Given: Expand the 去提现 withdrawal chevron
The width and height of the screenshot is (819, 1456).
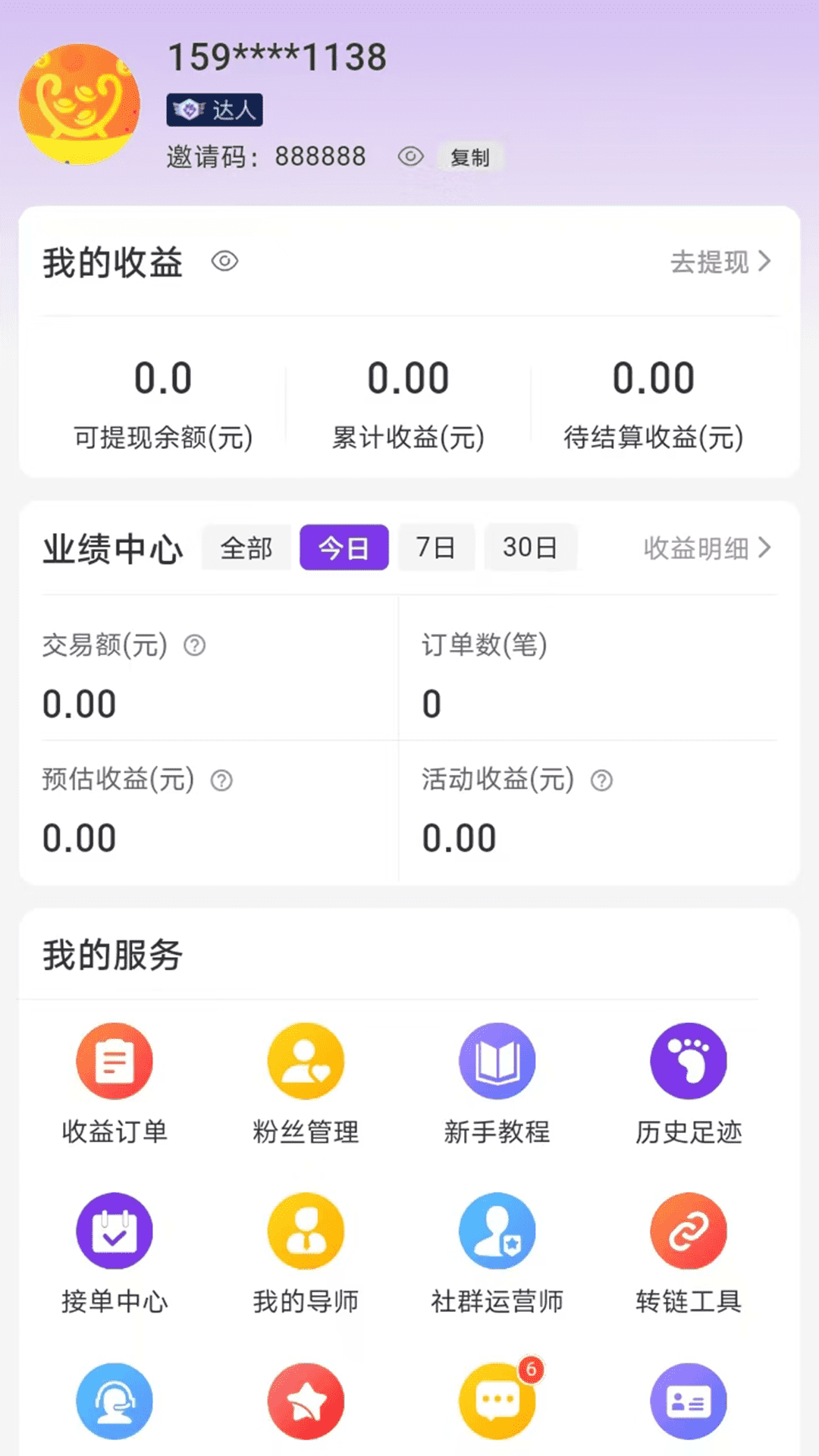Looking at the screenshot, I should pyautogui.click(x=767, y=261).
